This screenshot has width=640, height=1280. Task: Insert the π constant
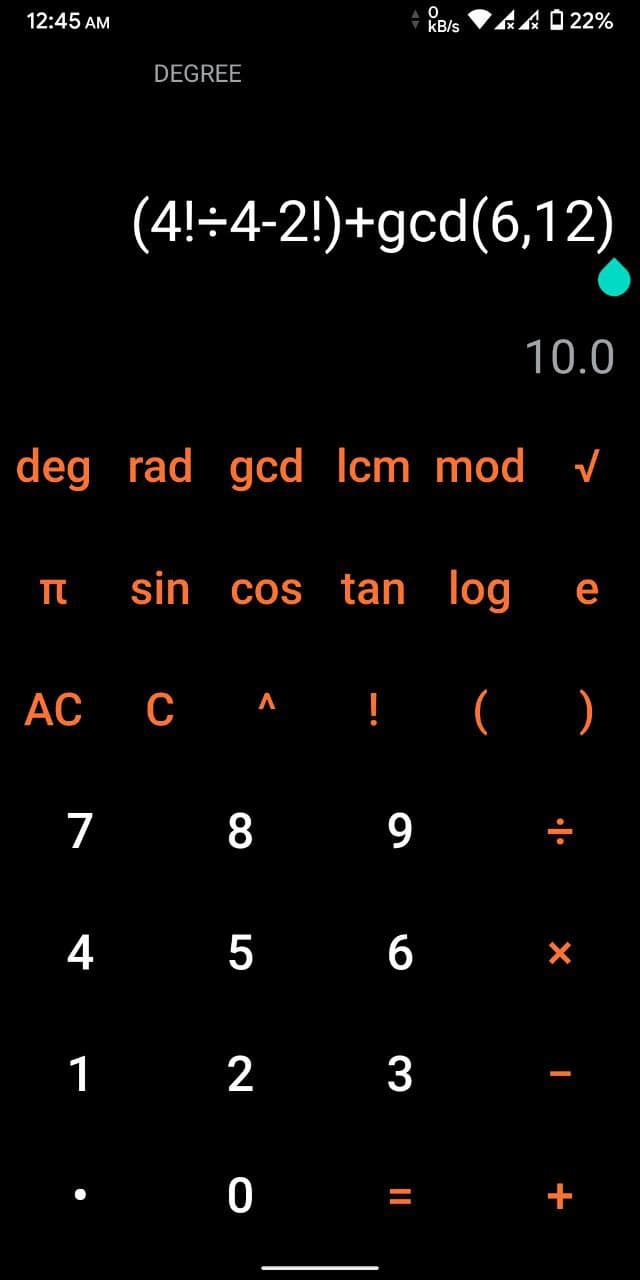[x=53, y=589]
